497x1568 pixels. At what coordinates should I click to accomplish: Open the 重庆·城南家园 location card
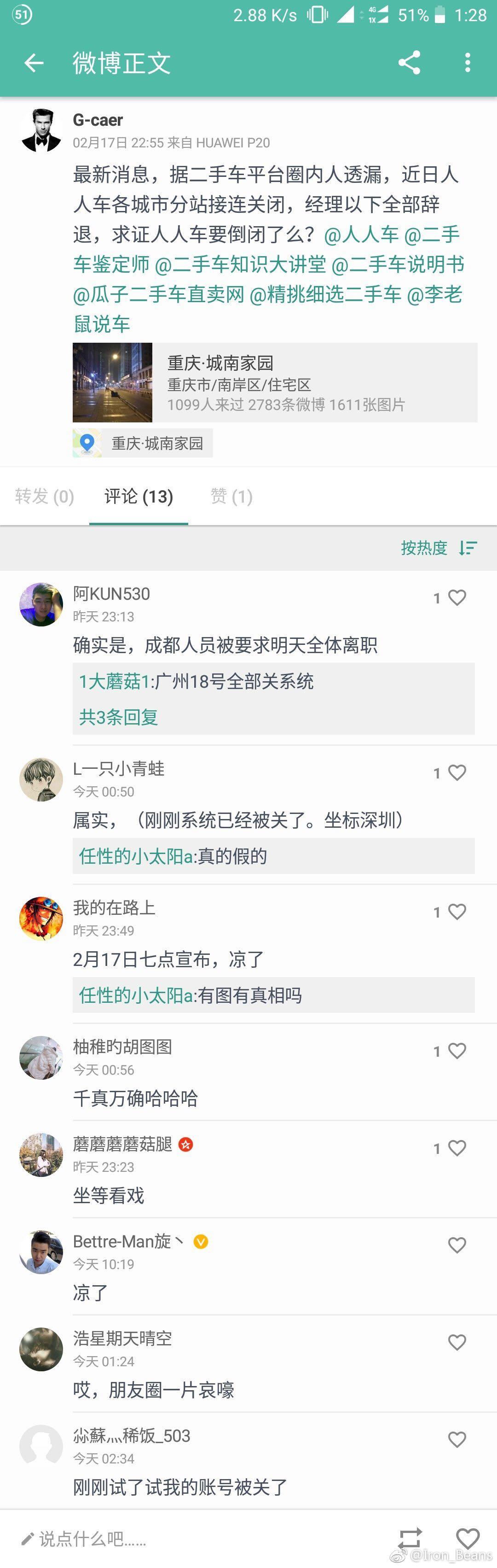[x=274, y=382]
